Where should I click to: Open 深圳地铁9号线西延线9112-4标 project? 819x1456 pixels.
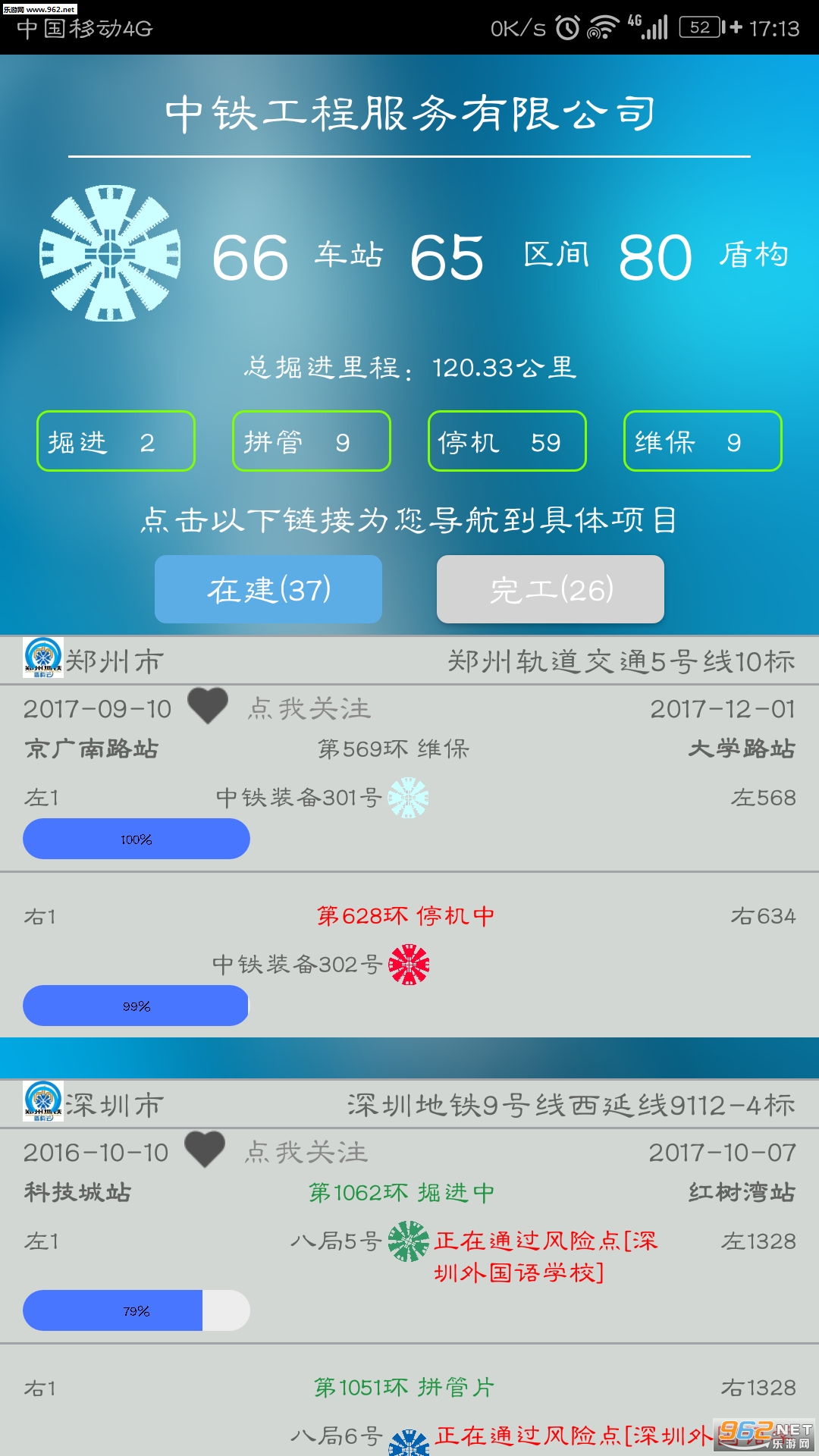click(x=572, y=1105)
